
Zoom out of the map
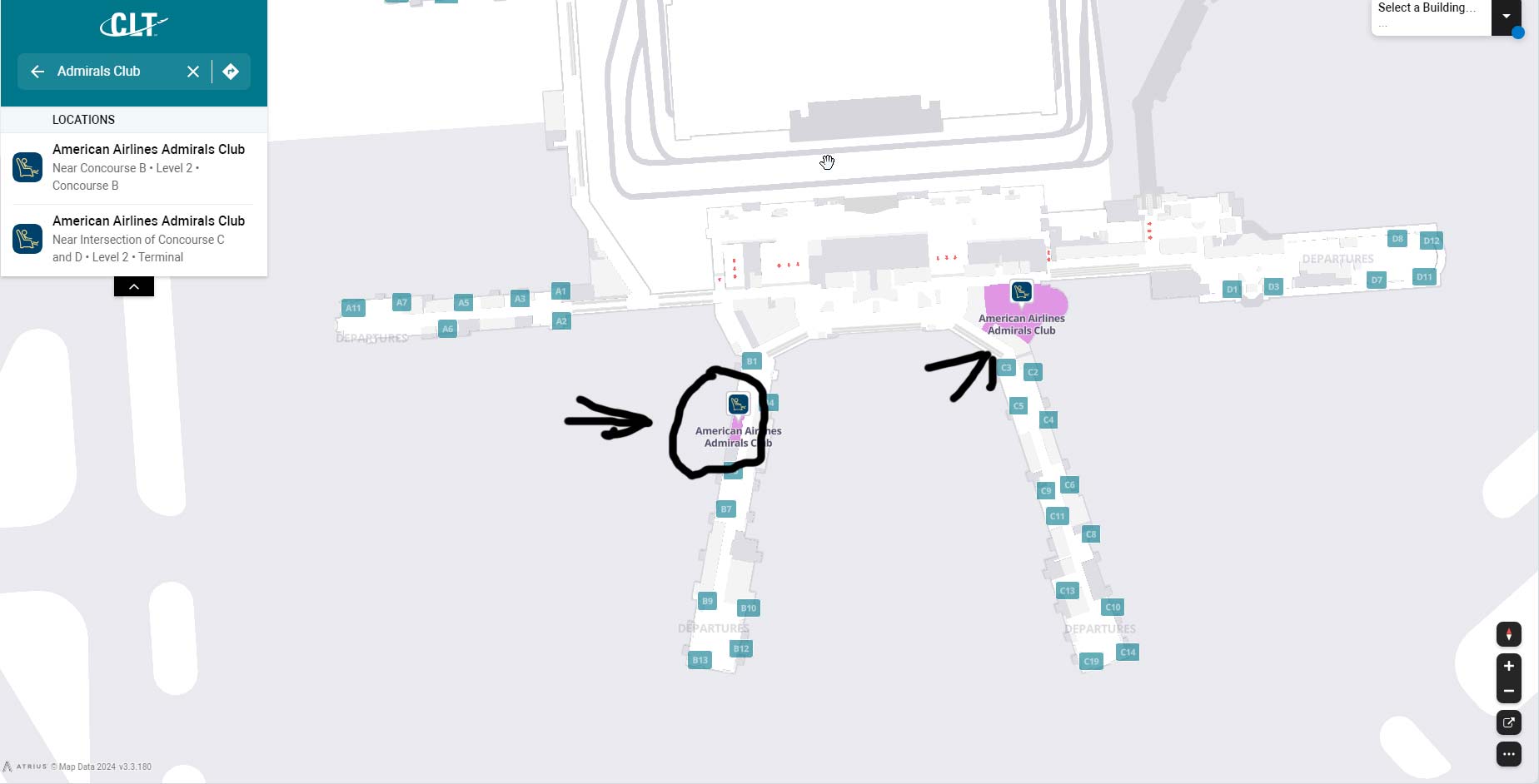1508,691
